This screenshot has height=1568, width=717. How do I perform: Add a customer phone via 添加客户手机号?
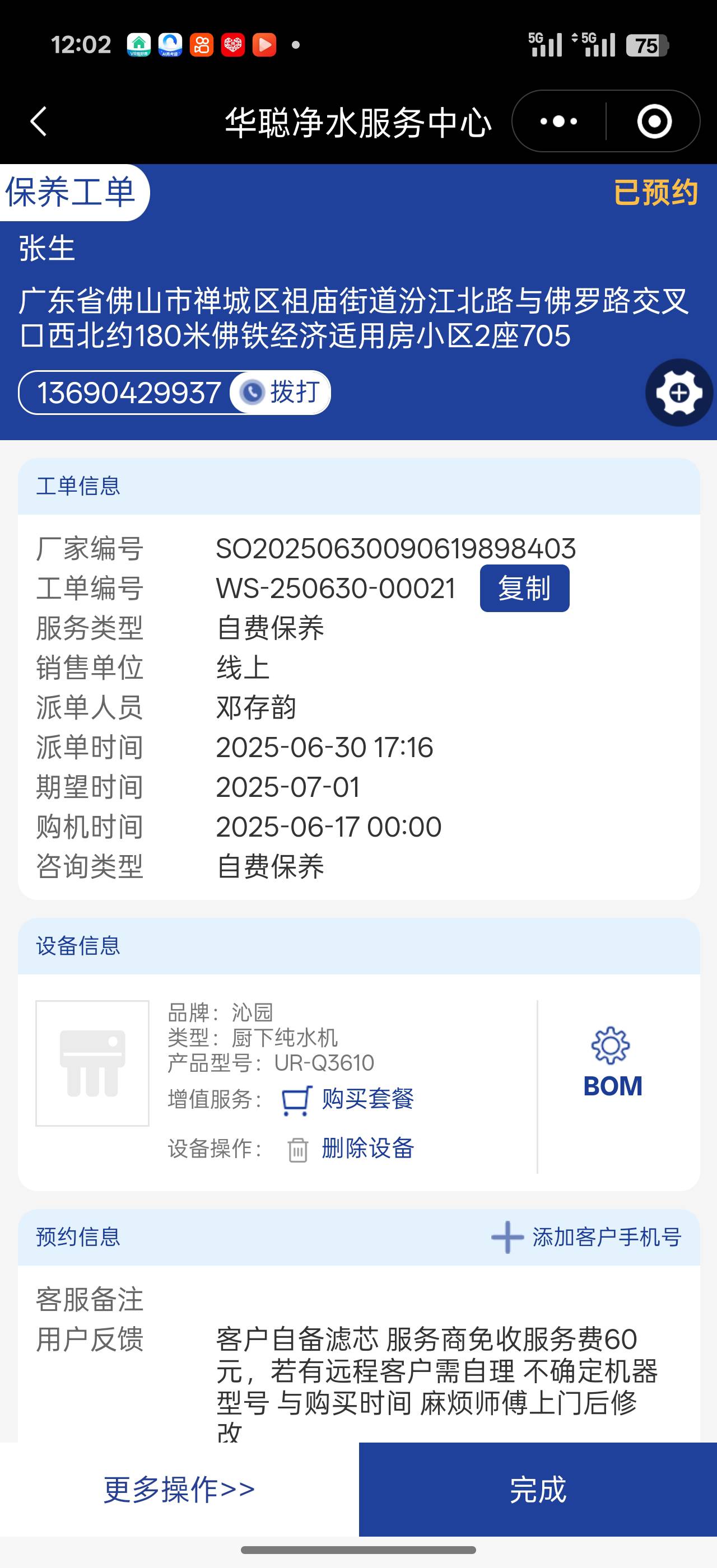586,1237
